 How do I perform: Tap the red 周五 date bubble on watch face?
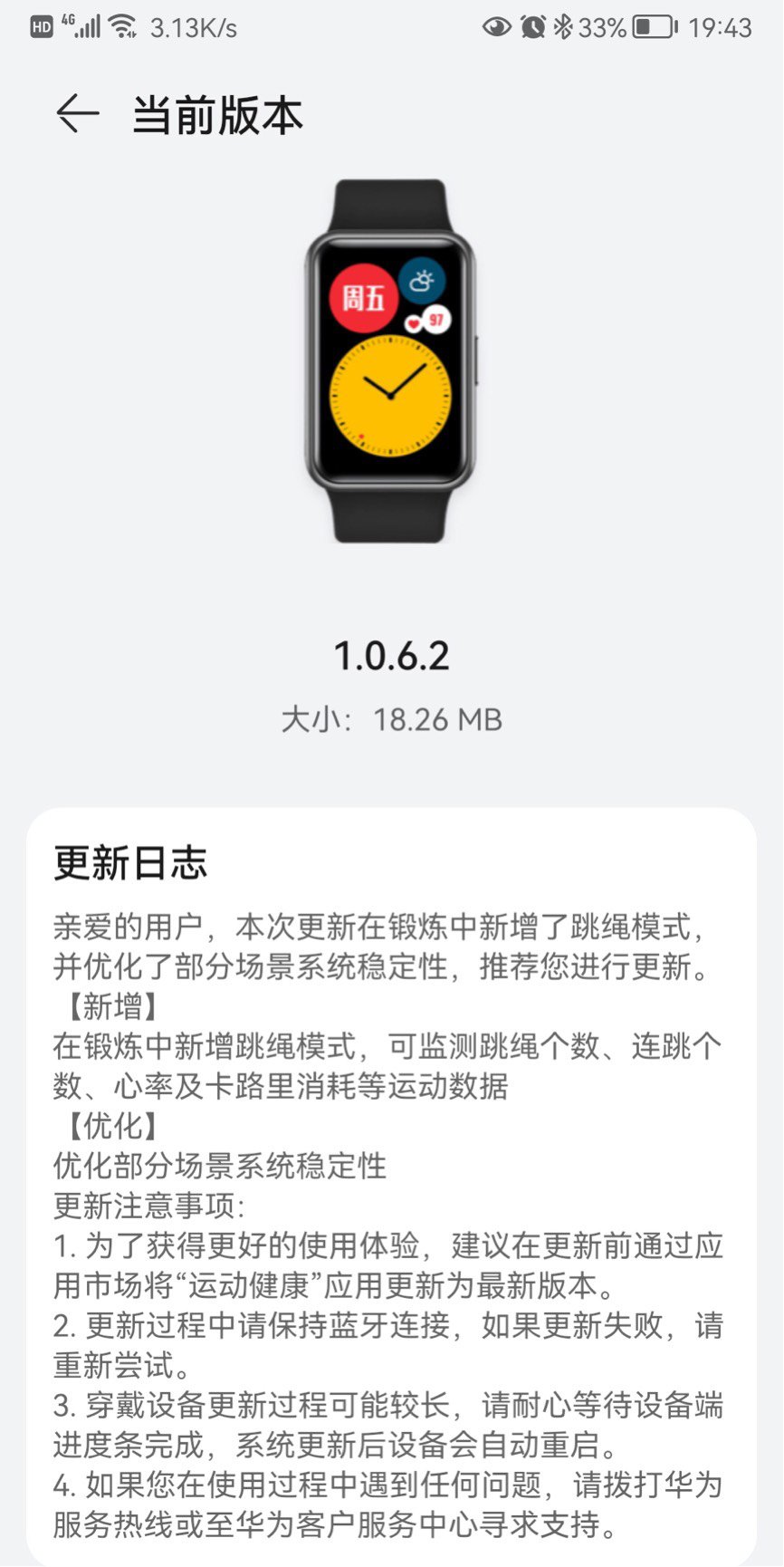coord(366,296)
